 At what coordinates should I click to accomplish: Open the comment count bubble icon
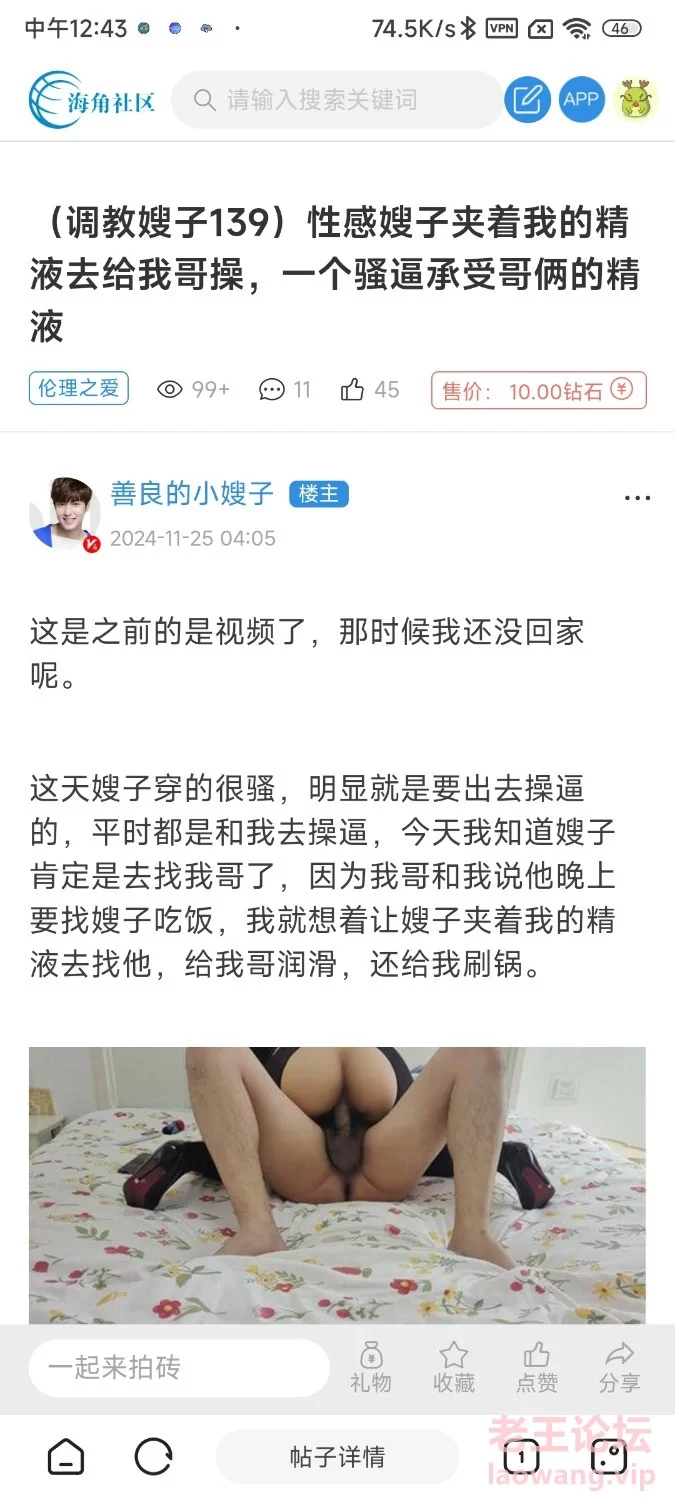pos(272,390)
